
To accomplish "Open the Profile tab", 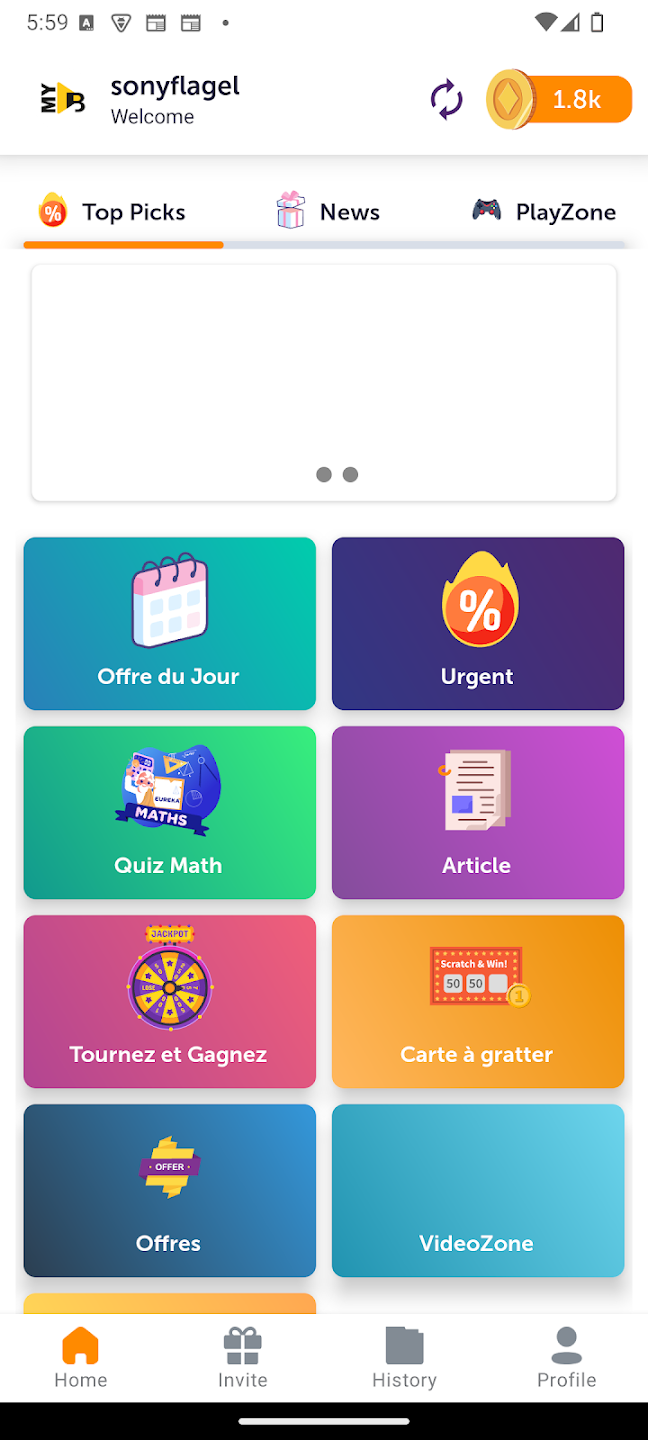I will click(x=566, y=1358).
